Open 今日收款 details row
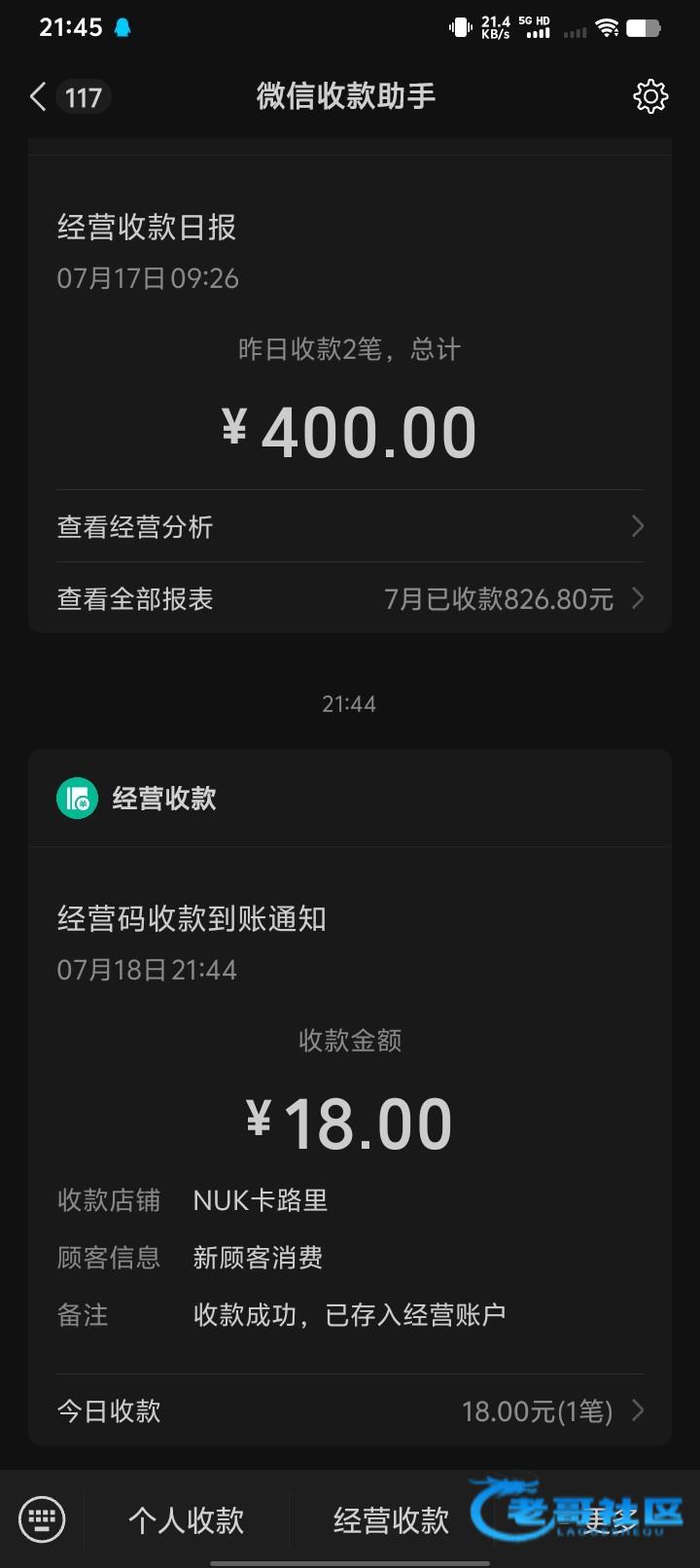700x1568 pixels. (x=349, y=1410)
